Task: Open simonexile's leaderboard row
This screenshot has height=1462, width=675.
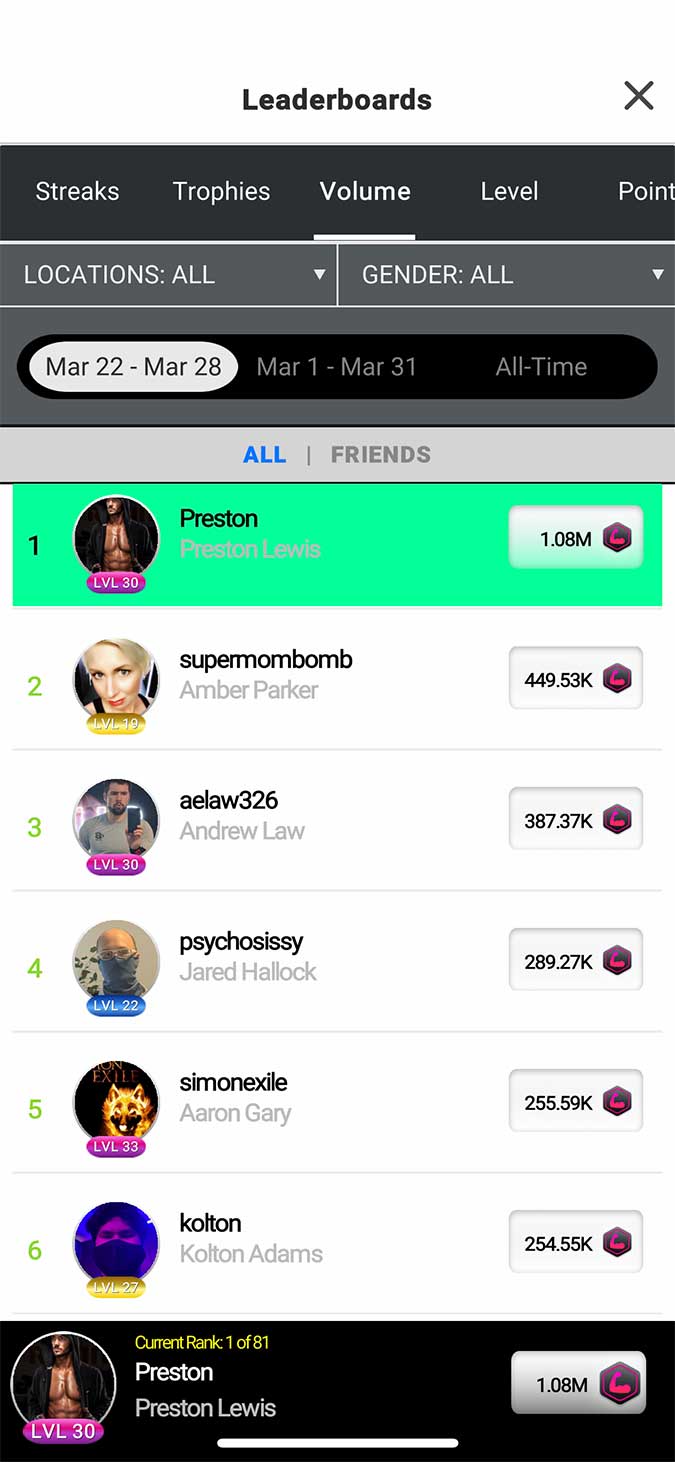Action: click(337, 1102)
